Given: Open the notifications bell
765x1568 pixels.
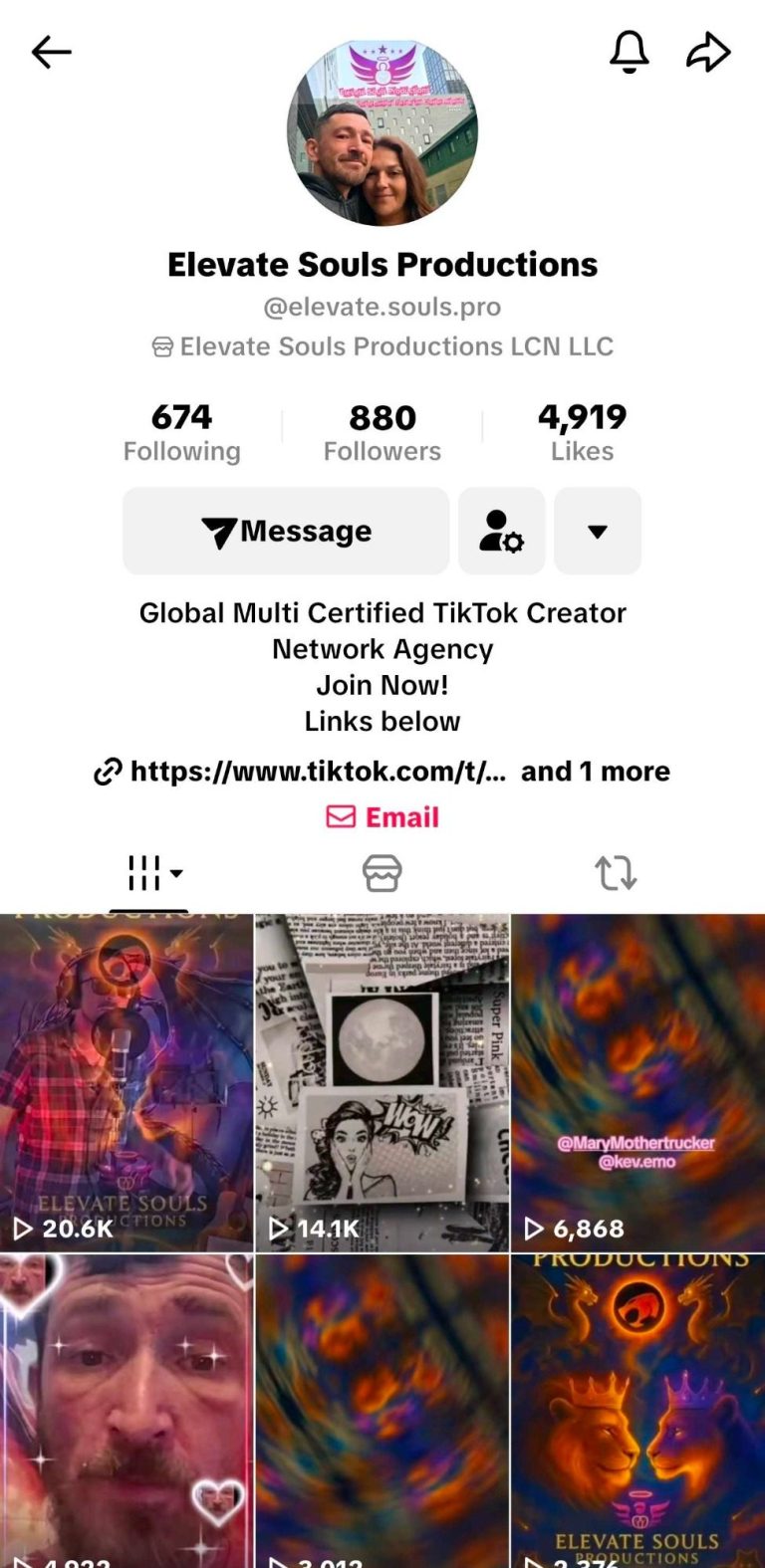Looking at the screenshot, I should click(629, 52).
